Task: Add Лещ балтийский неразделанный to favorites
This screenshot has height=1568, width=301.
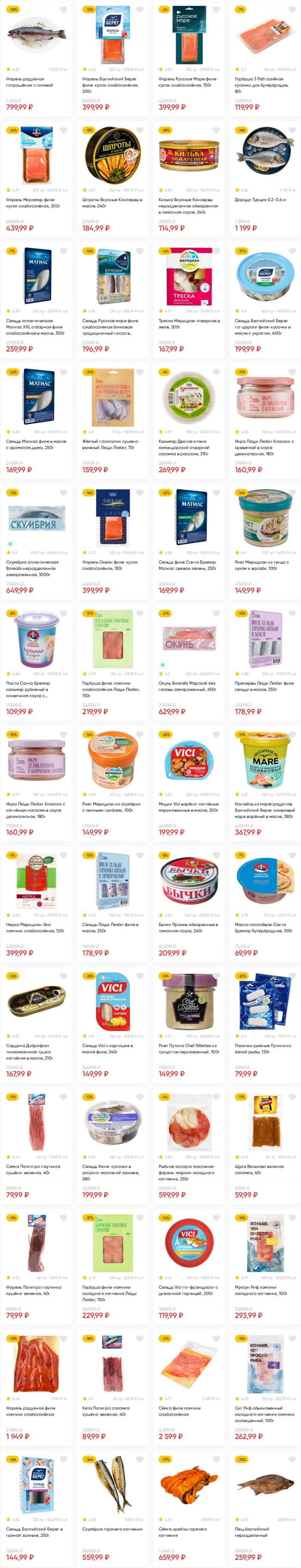Action: point(292,1459)
